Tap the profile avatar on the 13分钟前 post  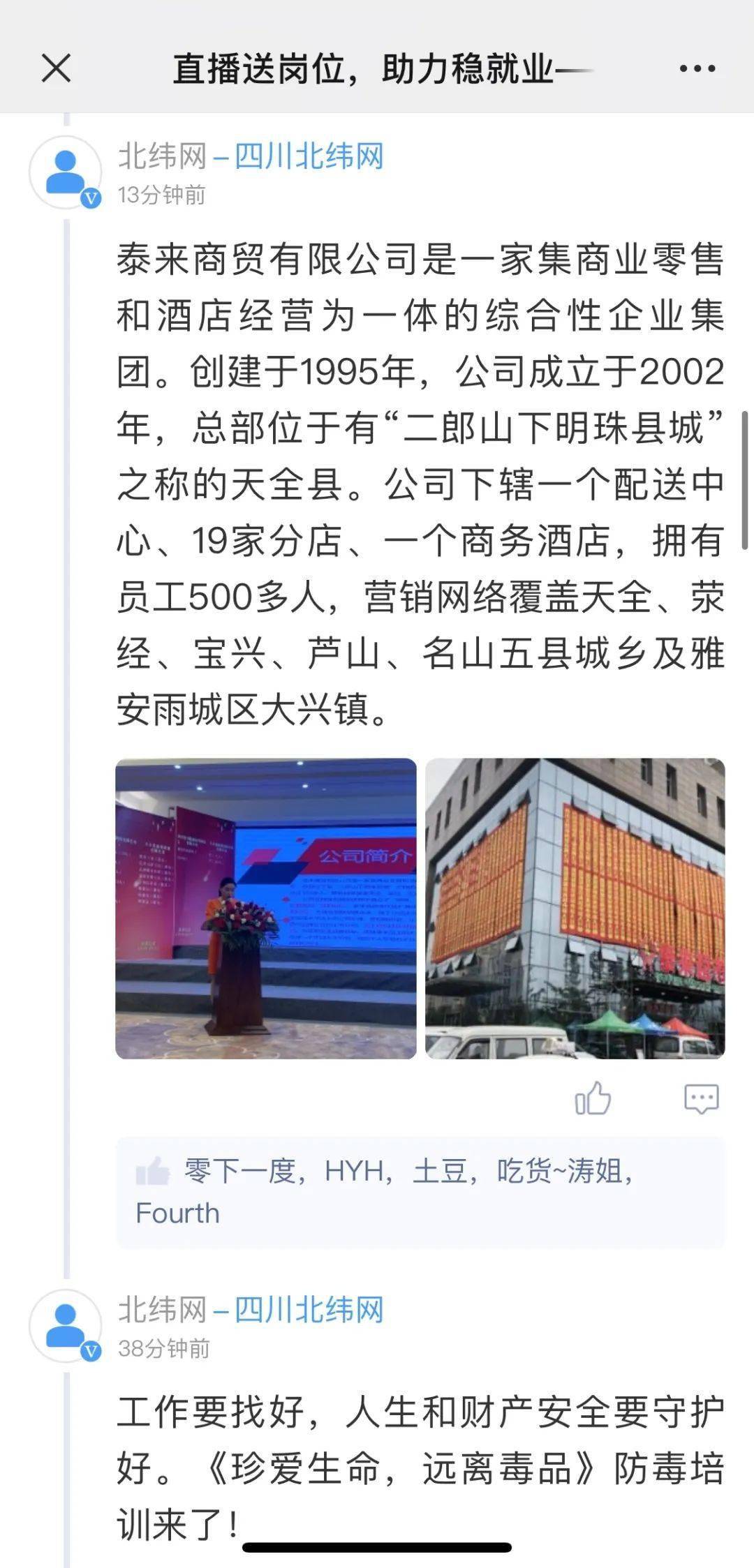pyautogui.click(x=66, y=172)
